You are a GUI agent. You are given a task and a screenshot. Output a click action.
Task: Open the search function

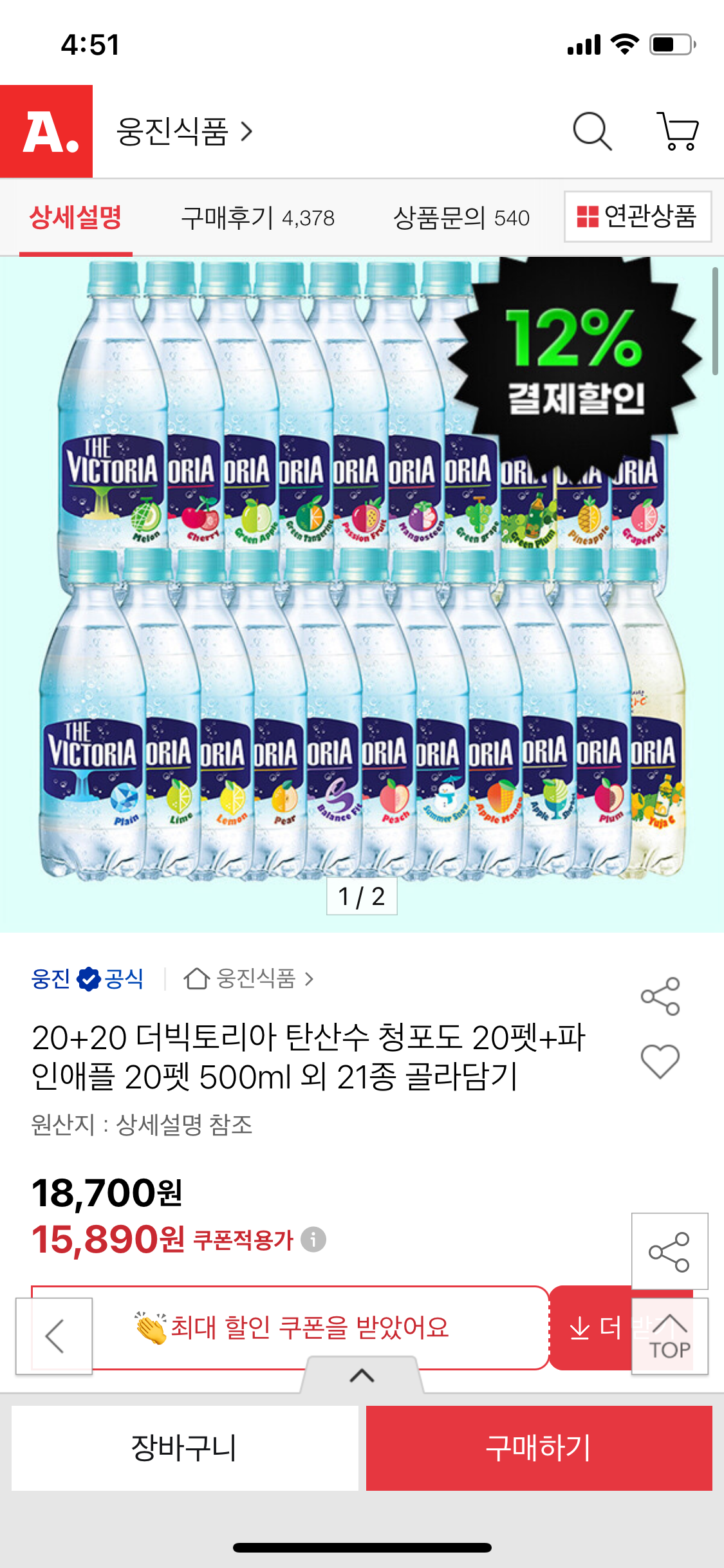click(x=592, y=131)
